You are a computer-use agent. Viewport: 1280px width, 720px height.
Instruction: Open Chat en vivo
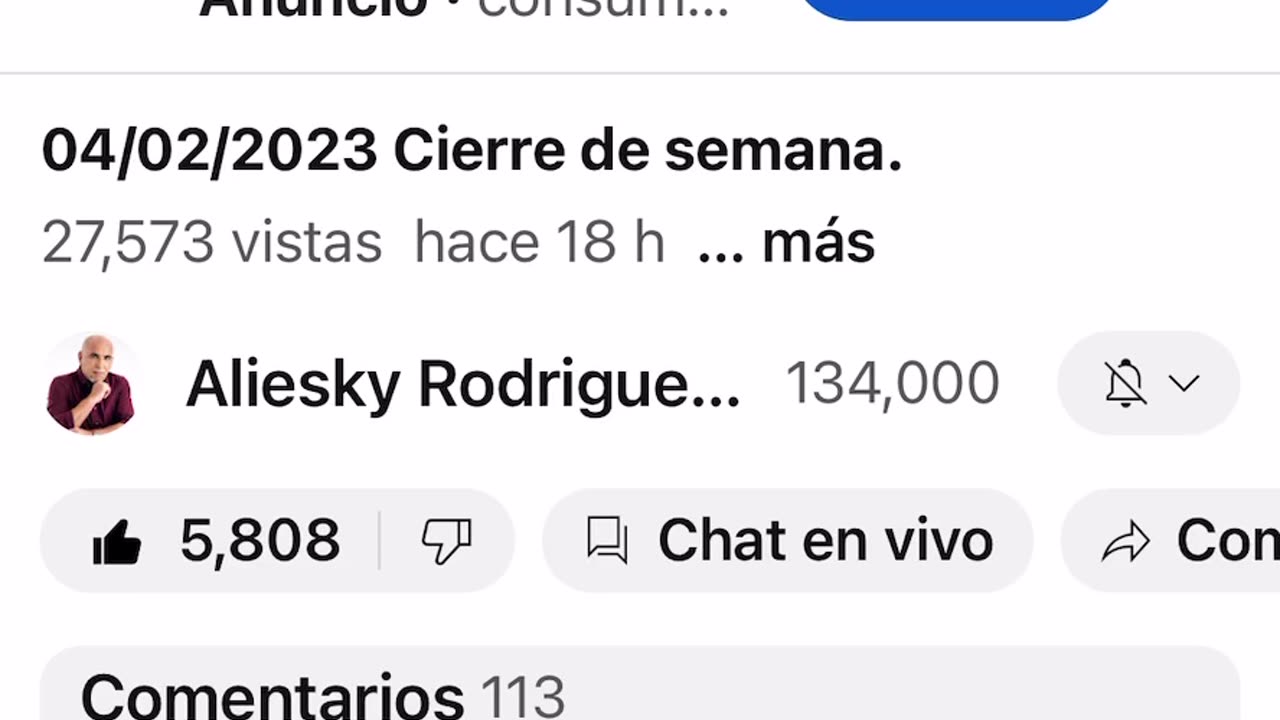[788, 541]
